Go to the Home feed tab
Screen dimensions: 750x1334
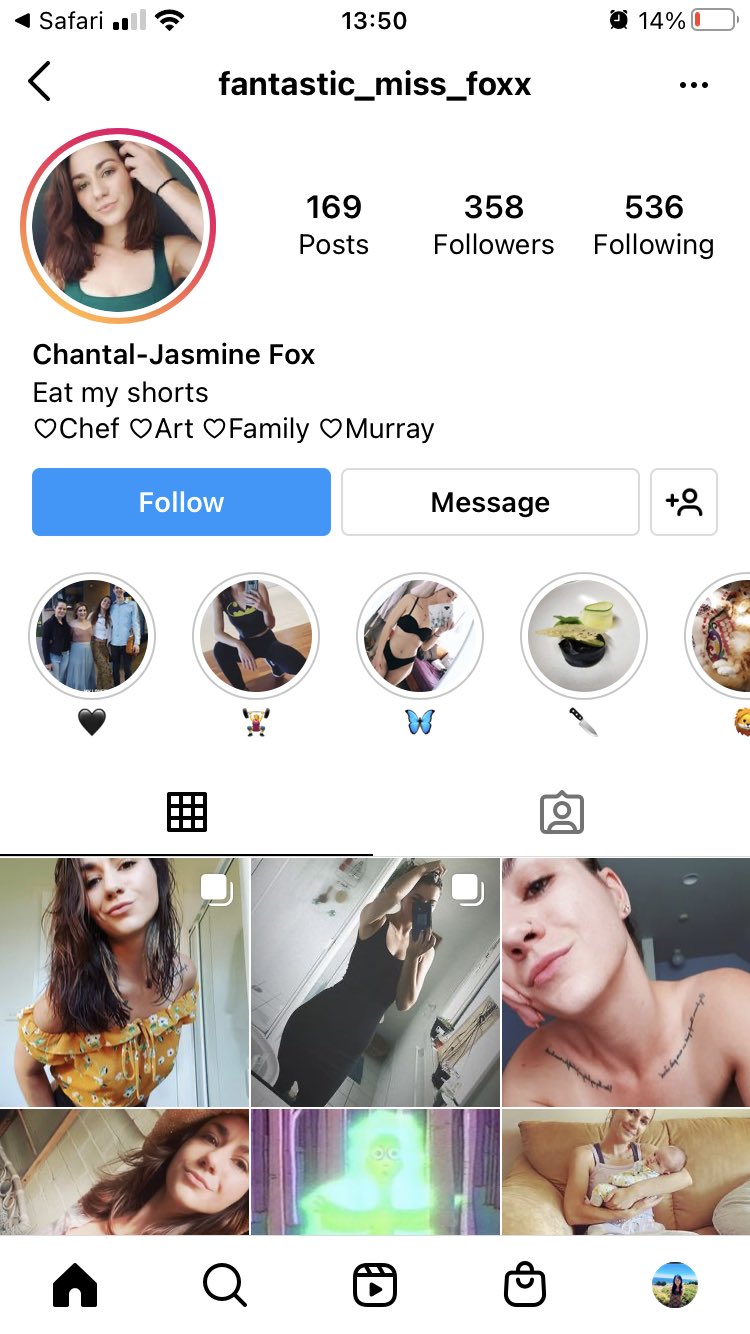click(x=75, y=1285)
